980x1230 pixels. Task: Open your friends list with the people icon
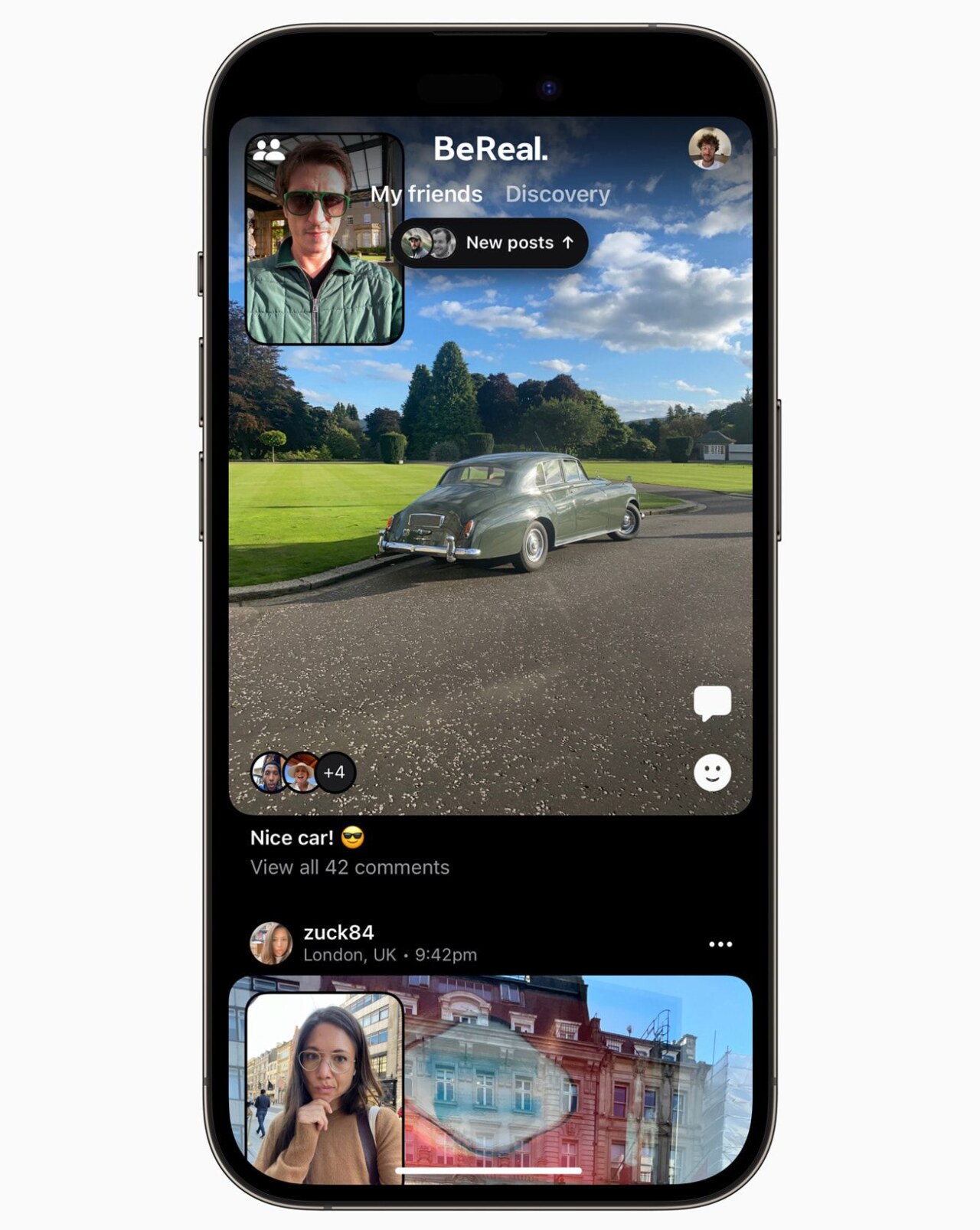[x=270, y=149]
